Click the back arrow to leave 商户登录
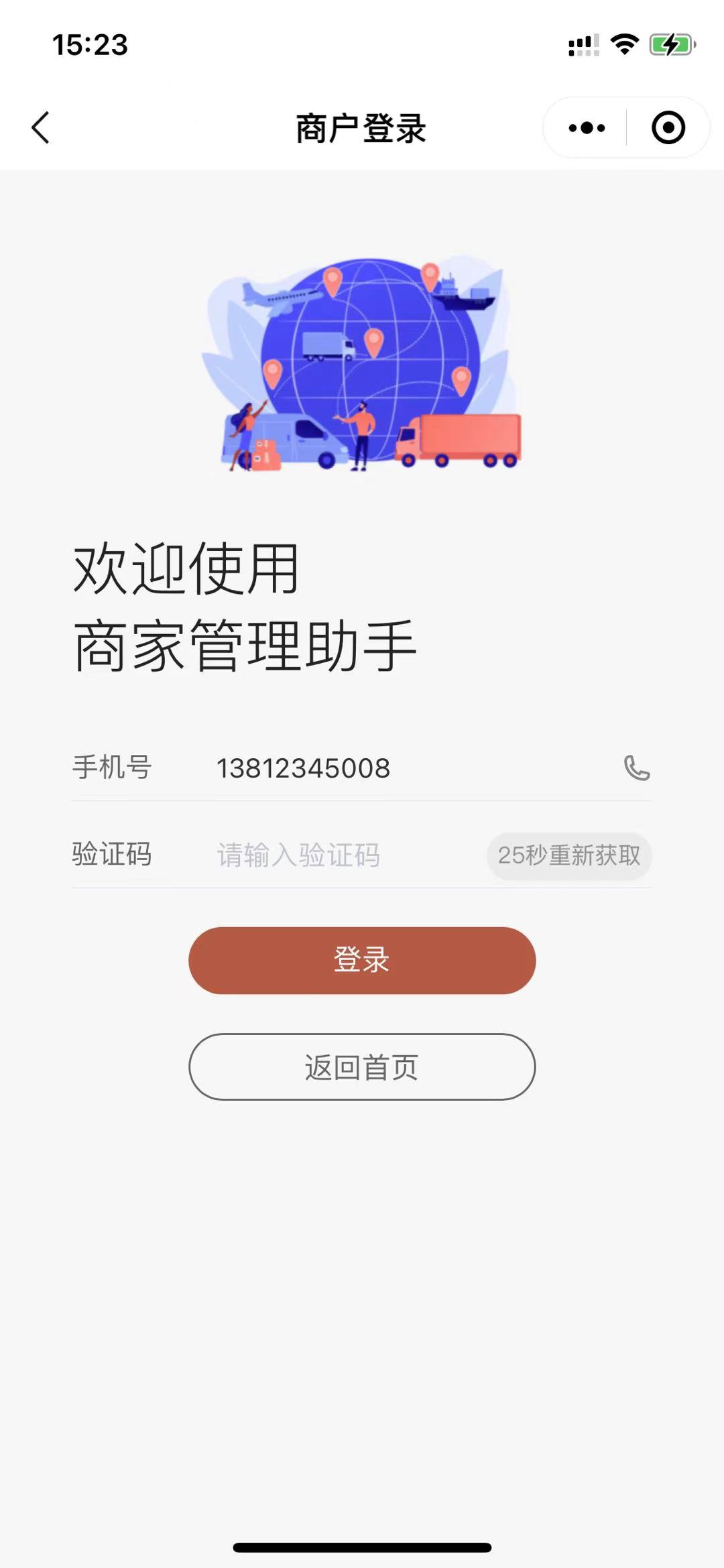This screenshot has height=1568, width=724. [40, 127]
